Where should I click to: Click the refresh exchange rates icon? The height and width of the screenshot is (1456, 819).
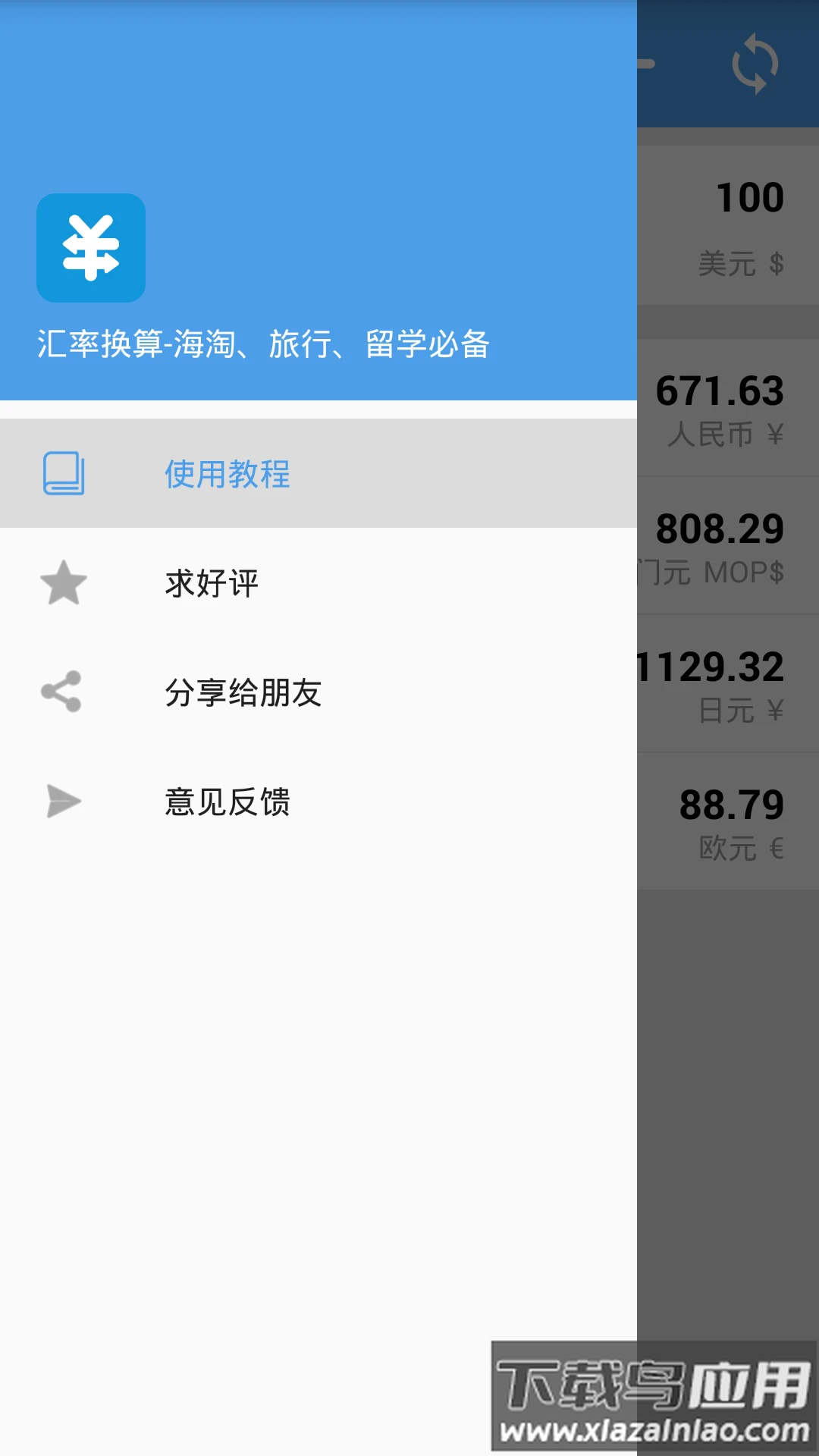[x=756, y=64]
